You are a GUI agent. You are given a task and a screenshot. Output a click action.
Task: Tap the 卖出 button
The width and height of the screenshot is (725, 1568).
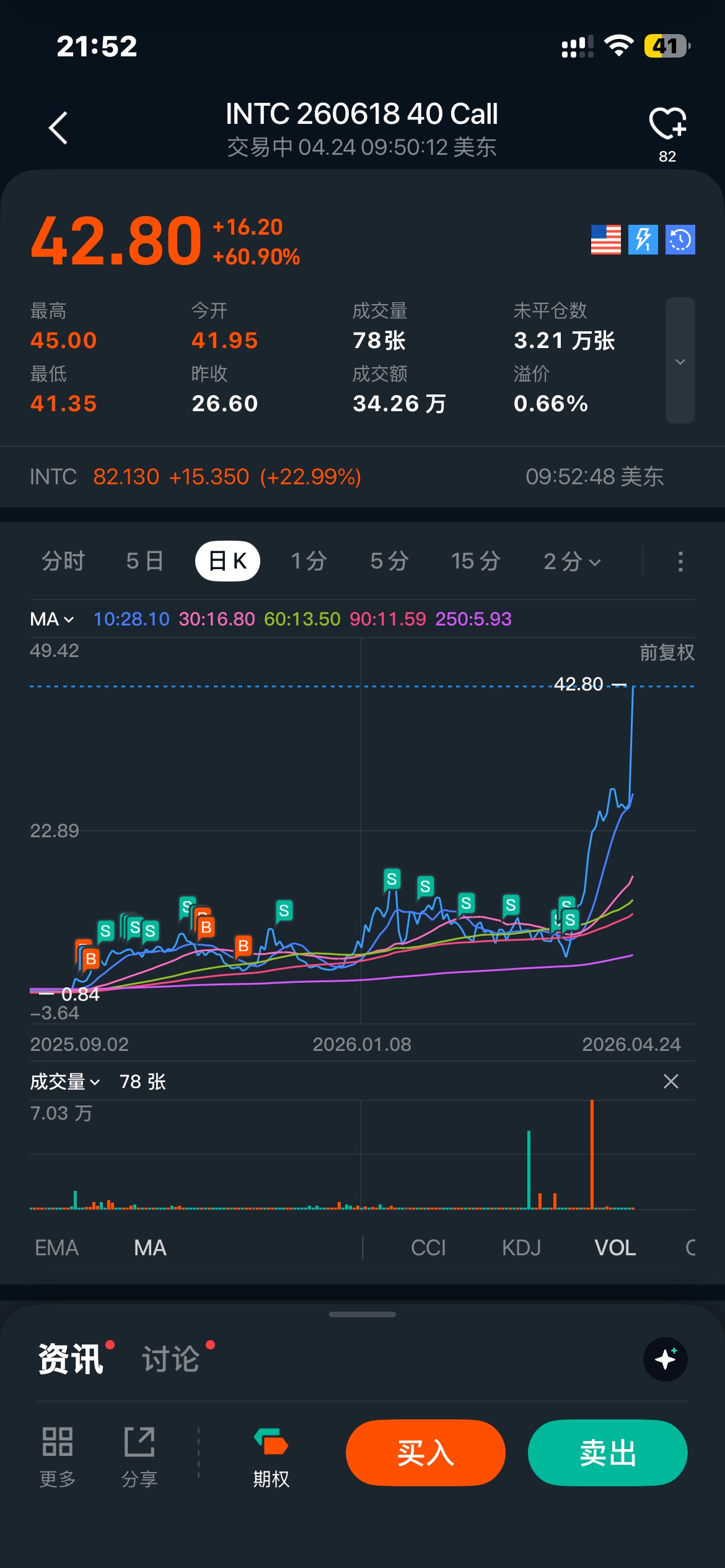pyautogui.click(x=608, y=1453)
